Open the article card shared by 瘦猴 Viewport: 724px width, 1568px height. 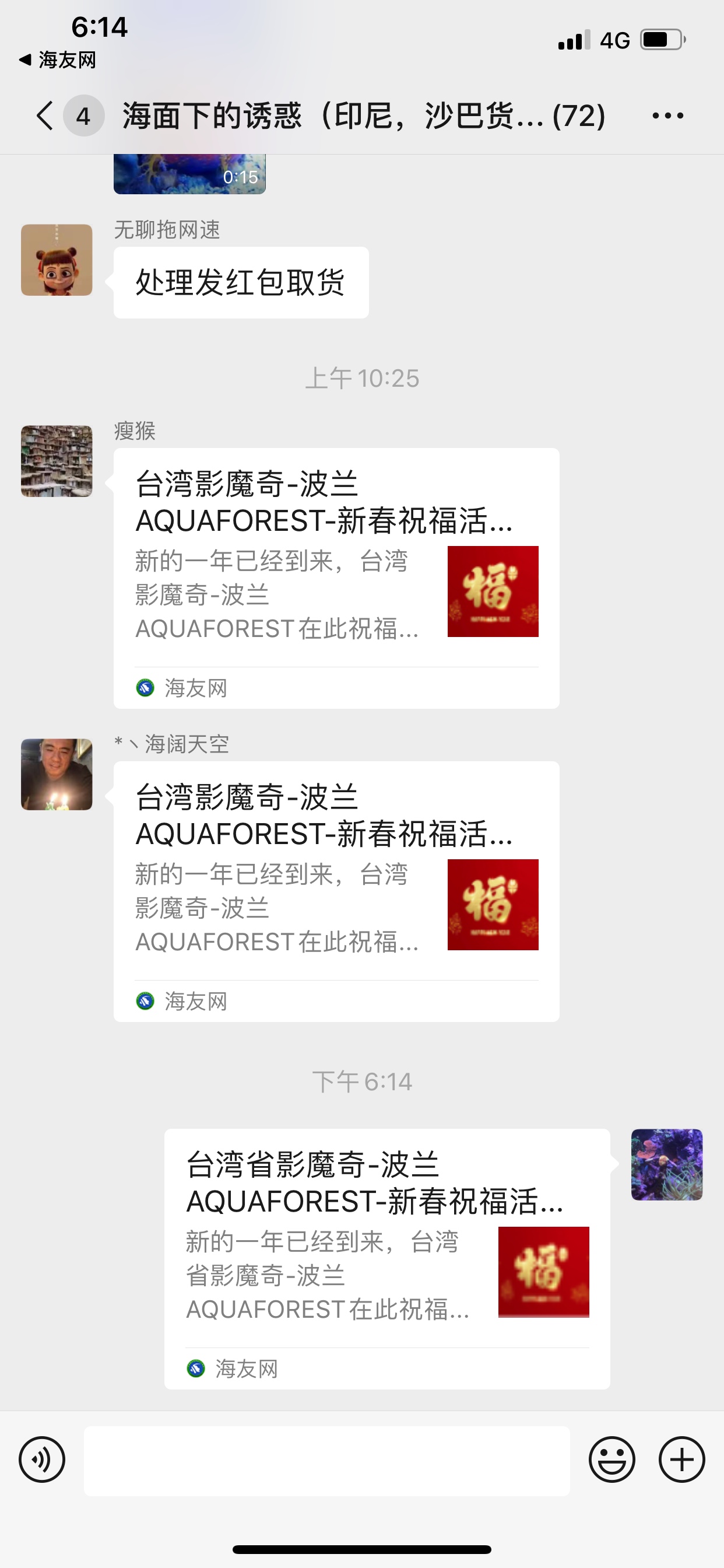pyautogui.click(x=336, y=577)
